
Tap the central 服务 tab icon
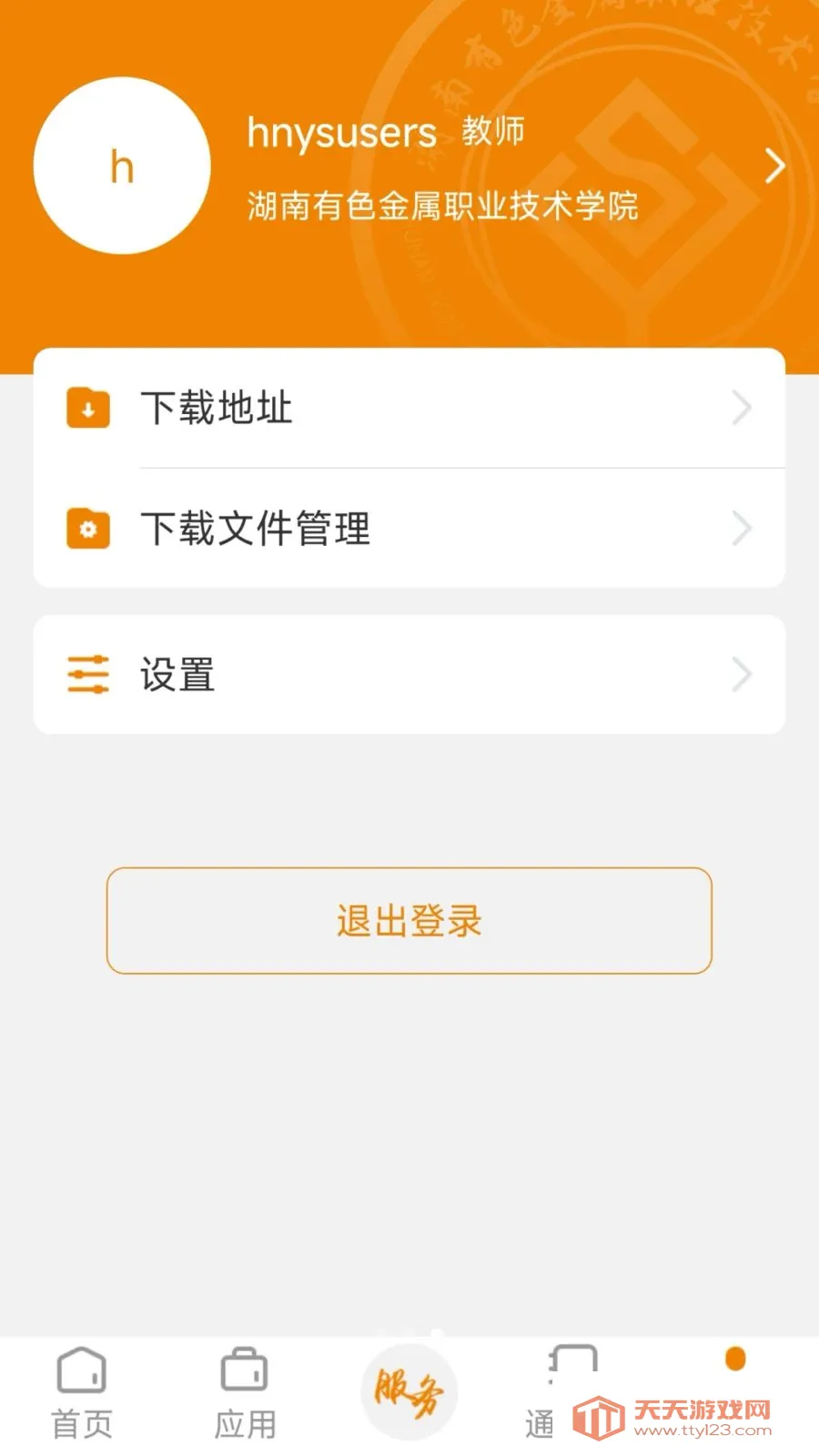(409, 1388)
